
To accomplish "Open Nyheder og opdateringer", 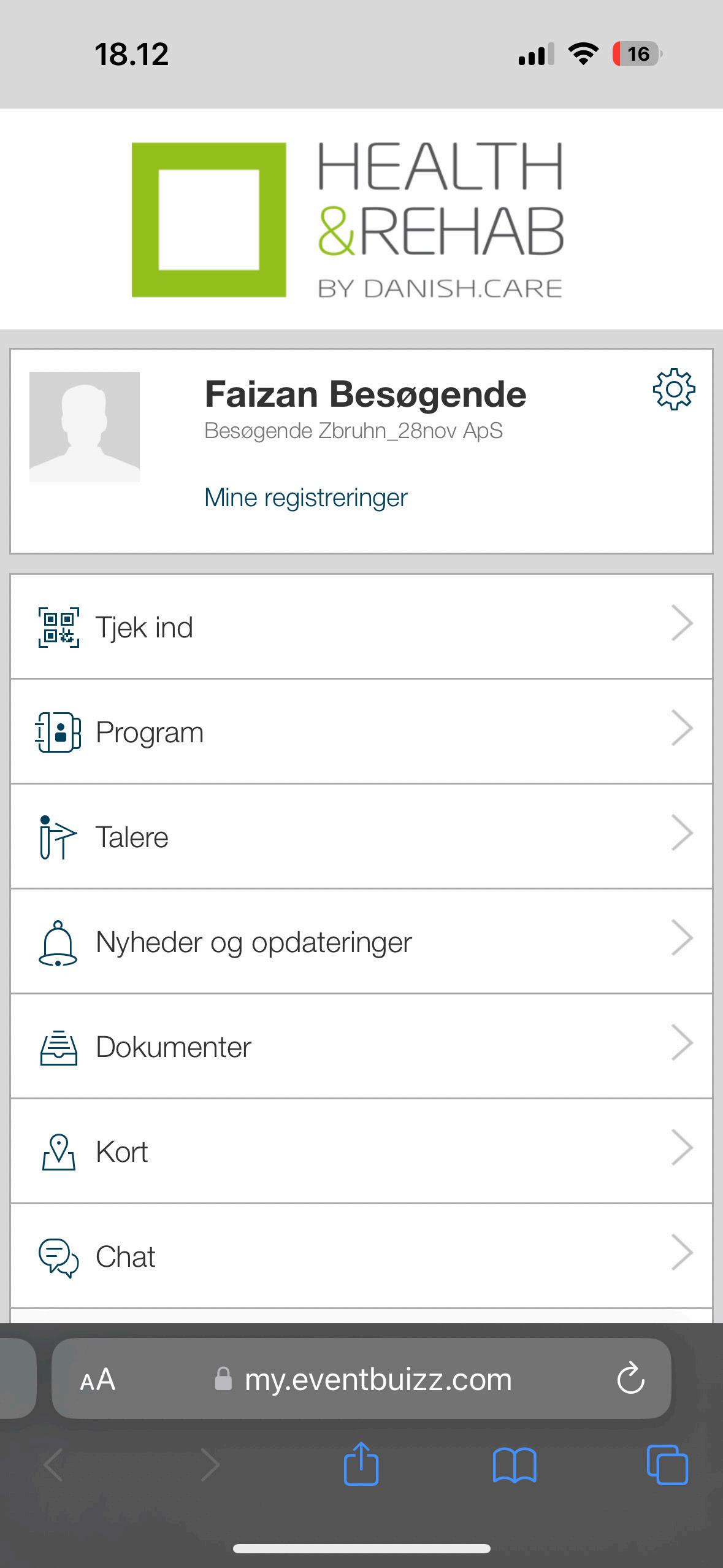I will 361,942.
